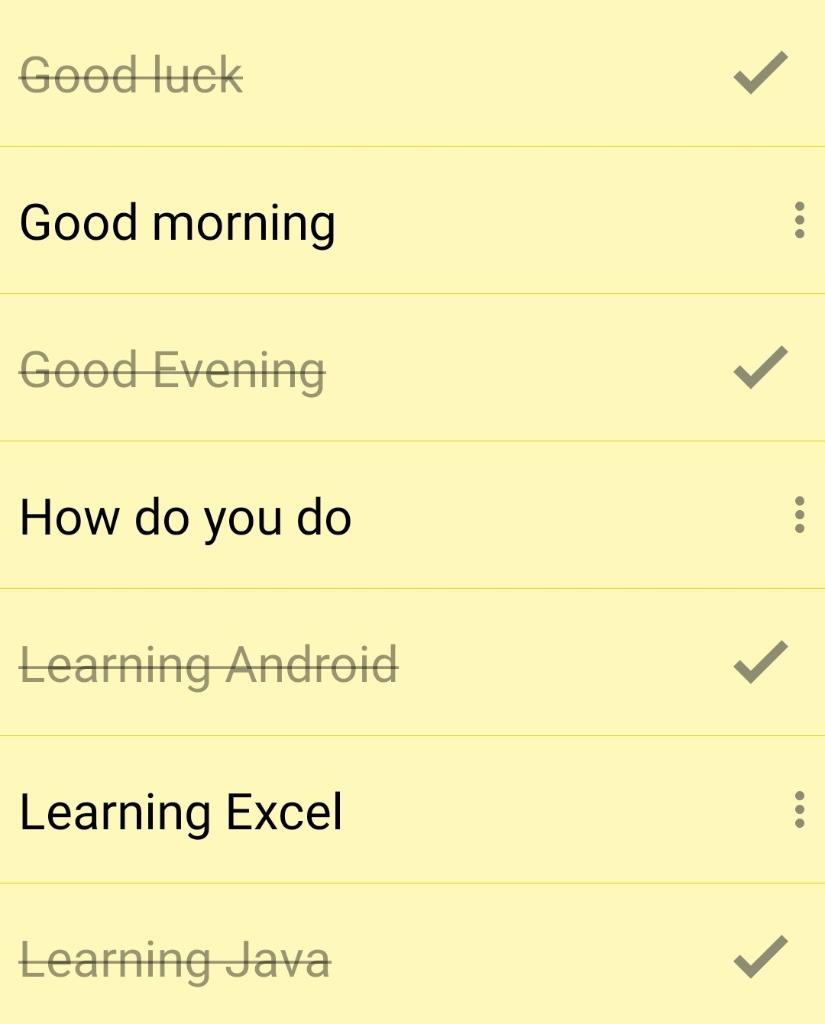Image resolution: width=825 pixels, height=1024 pixels.
Task: Open the overflow menu beside How do you do
Action: 800,517
